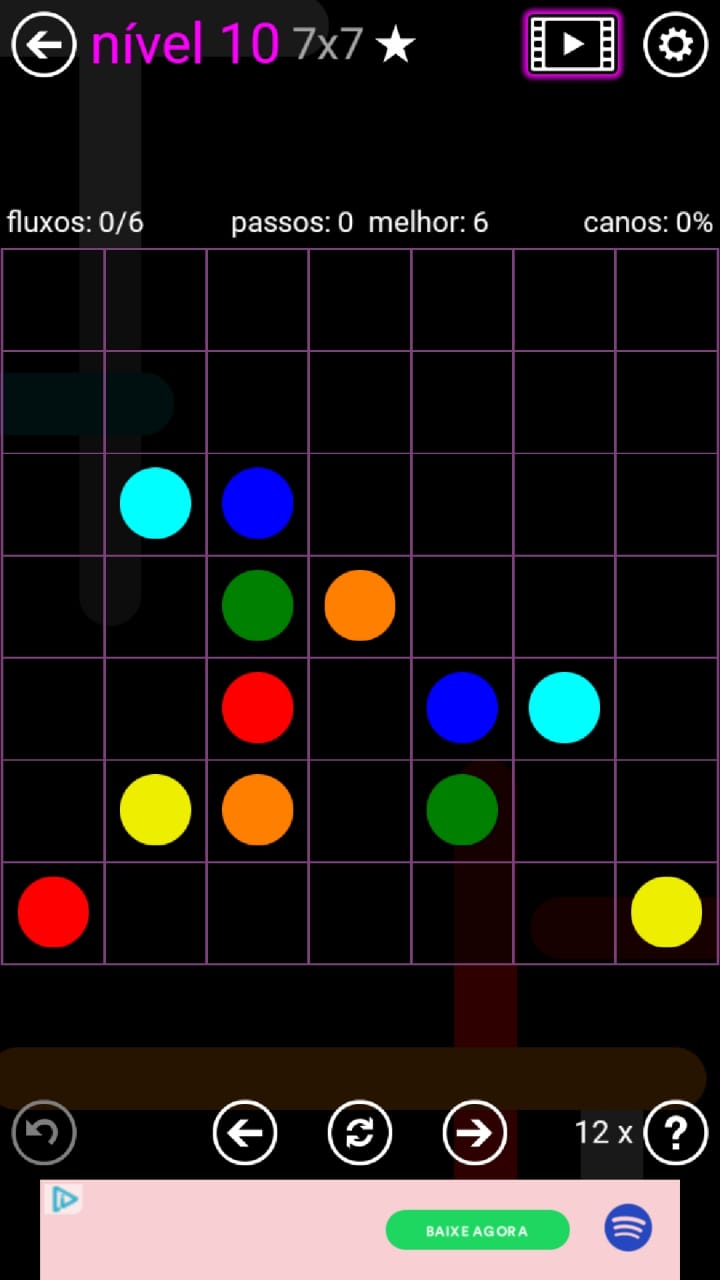This screenshot has width=720, height=1280.
Task: Tap the BAIXE AGORA ad button
Action: 477,1230
